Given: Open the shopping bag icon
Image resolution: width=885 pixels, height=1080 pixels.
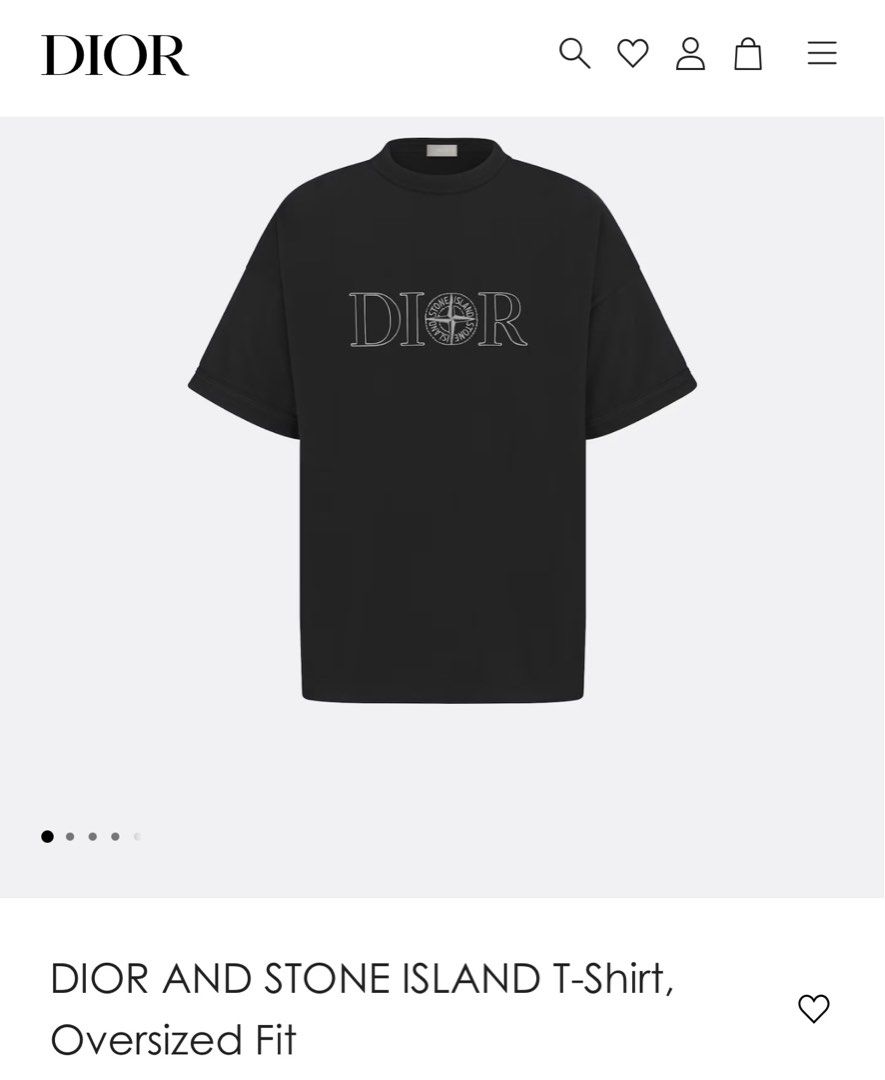Looking at the screenshot, I should click(748, 55).
